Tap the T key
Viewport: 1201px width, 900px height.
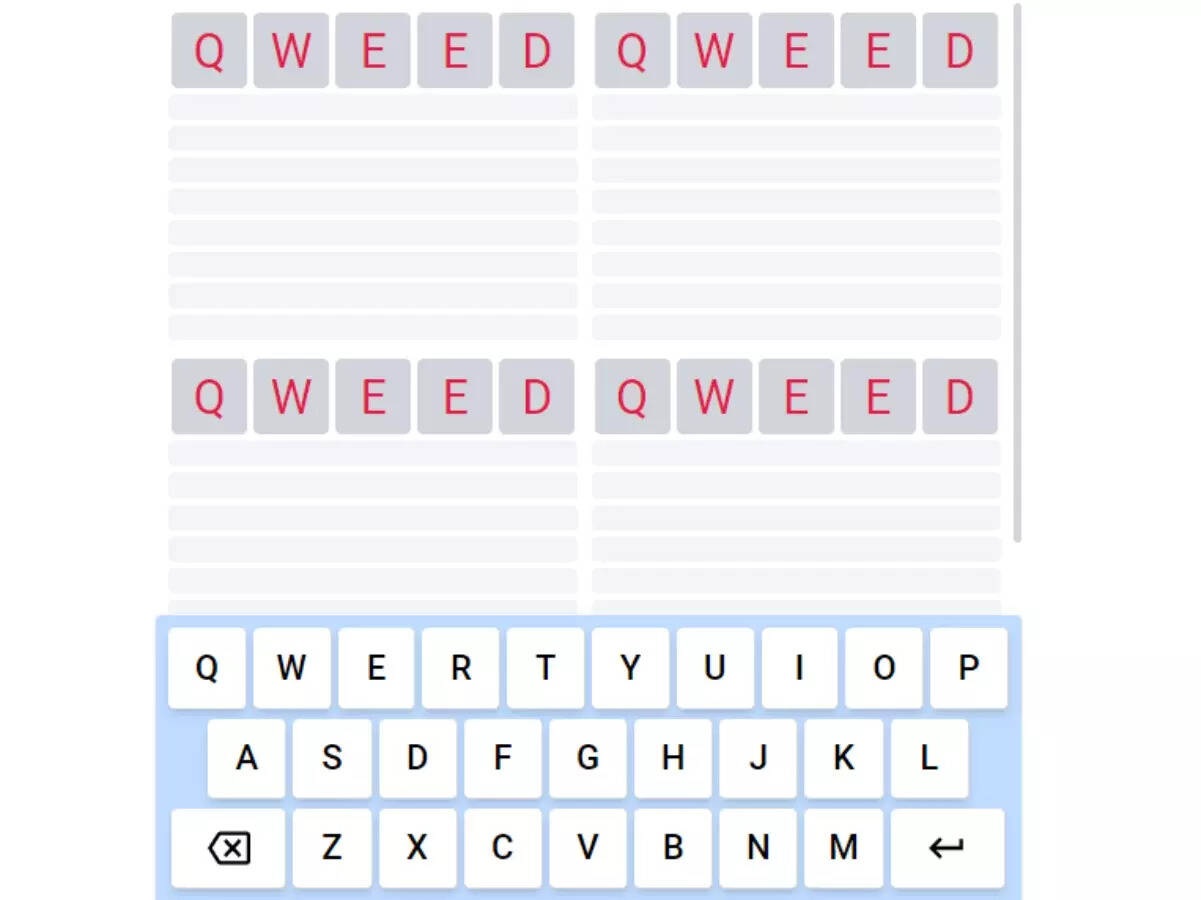coord(545,668)
